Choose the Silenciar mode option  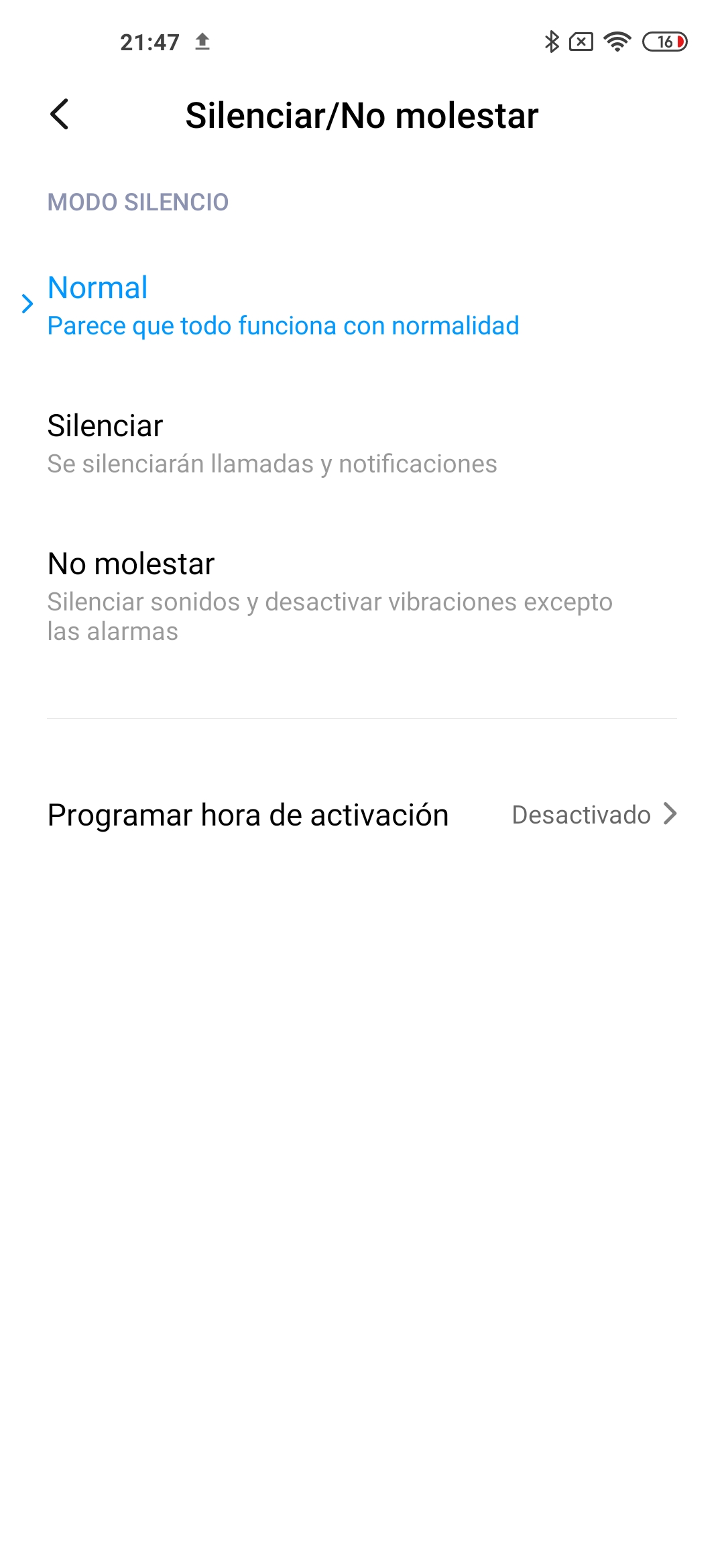point(362,443)
